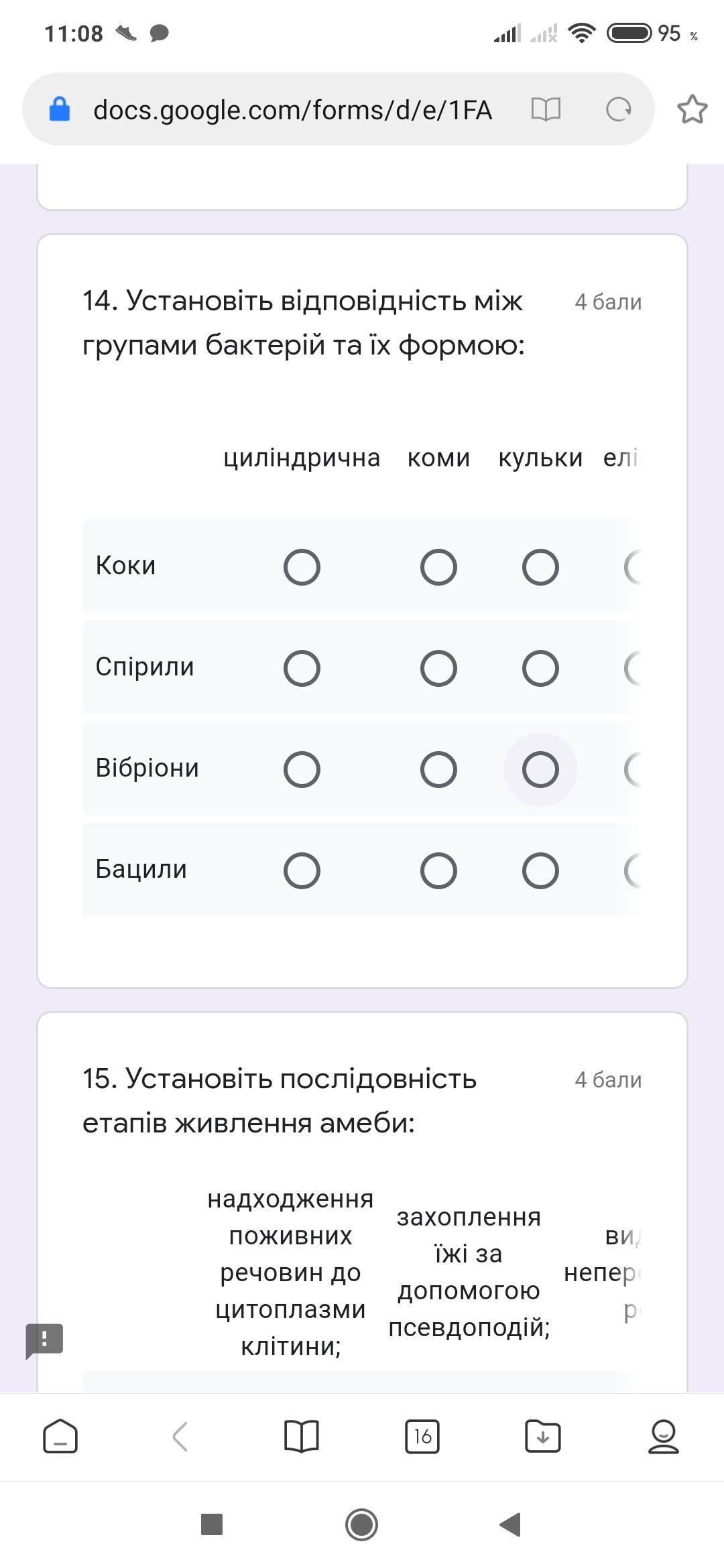Select 'циліндрична' for the Бацили row
Screen dimensions: 724x1568
tap(302, 870)
